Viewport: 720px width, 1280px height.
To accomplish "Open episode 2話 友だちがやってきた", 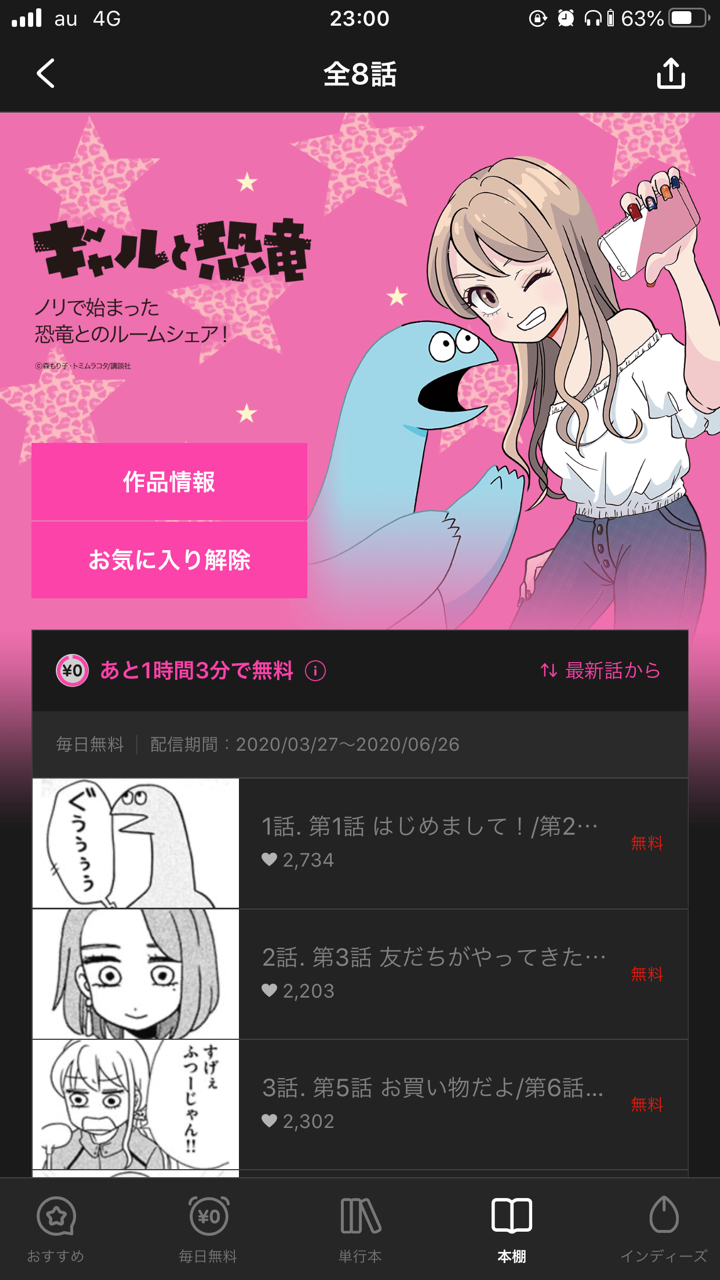I will pyautogui.click(x=360, y=974).
